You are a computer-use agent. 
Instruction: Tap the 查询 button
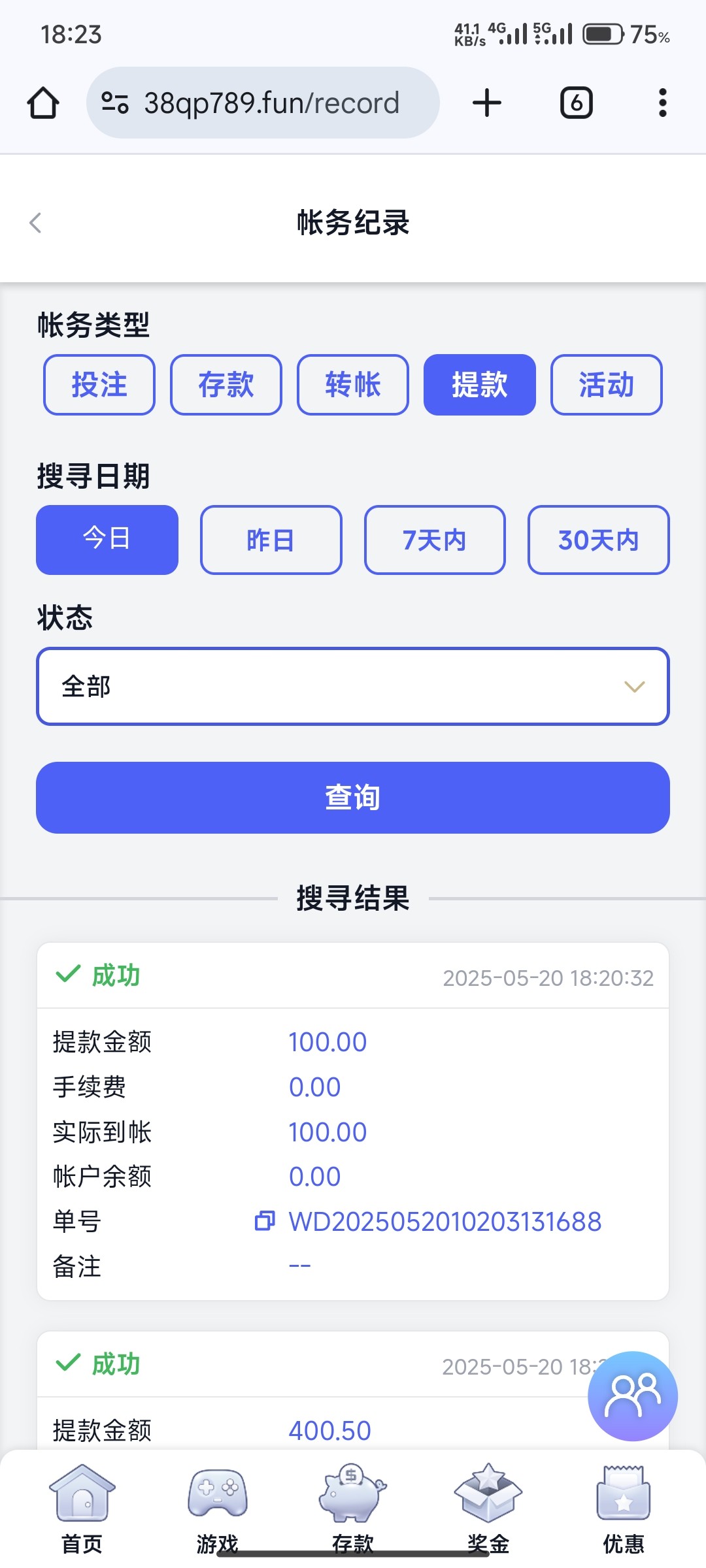pos(353,797)
